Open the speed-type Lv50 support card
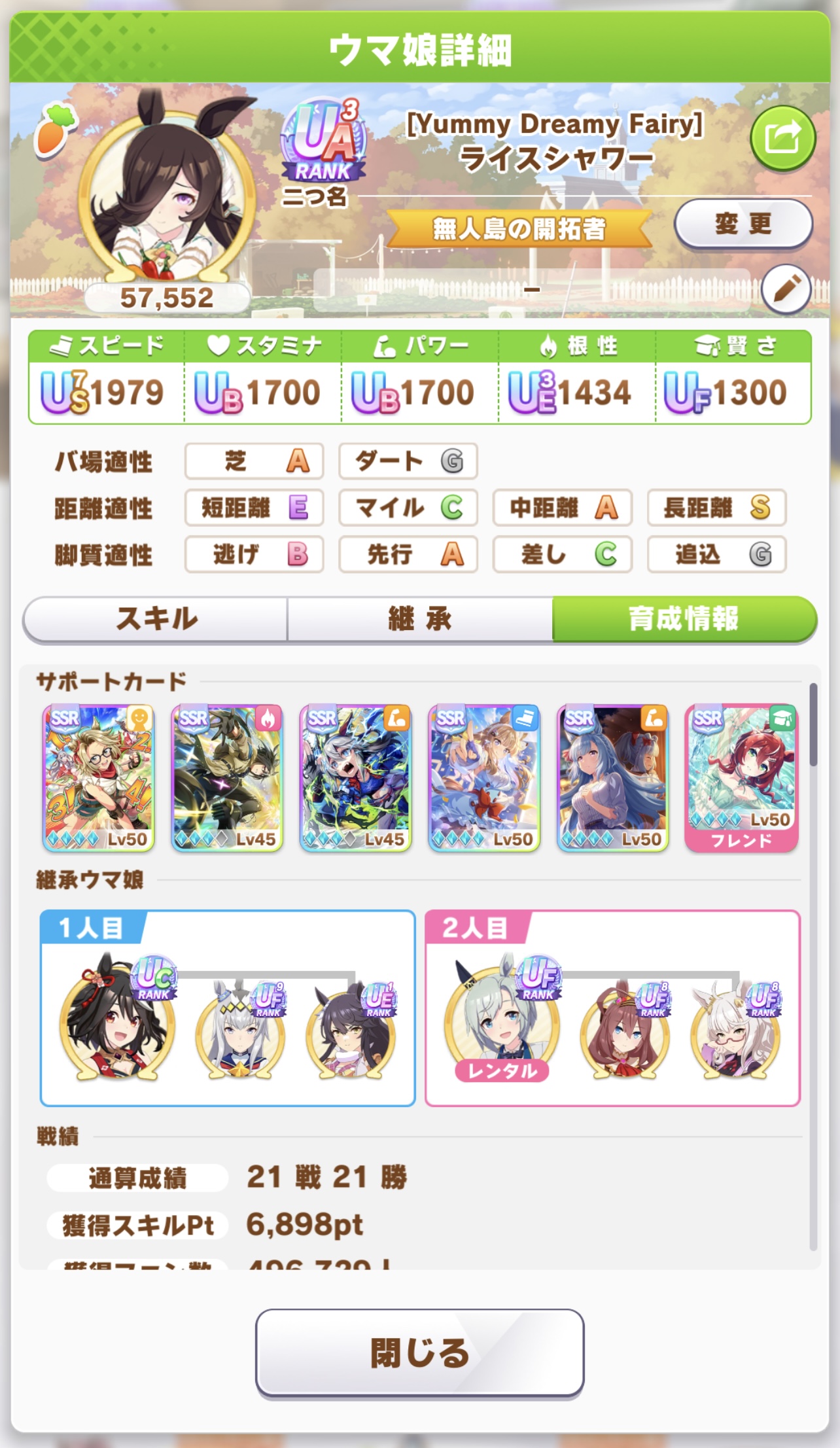Screen dimensions: 840x1448 pos(484,778)
